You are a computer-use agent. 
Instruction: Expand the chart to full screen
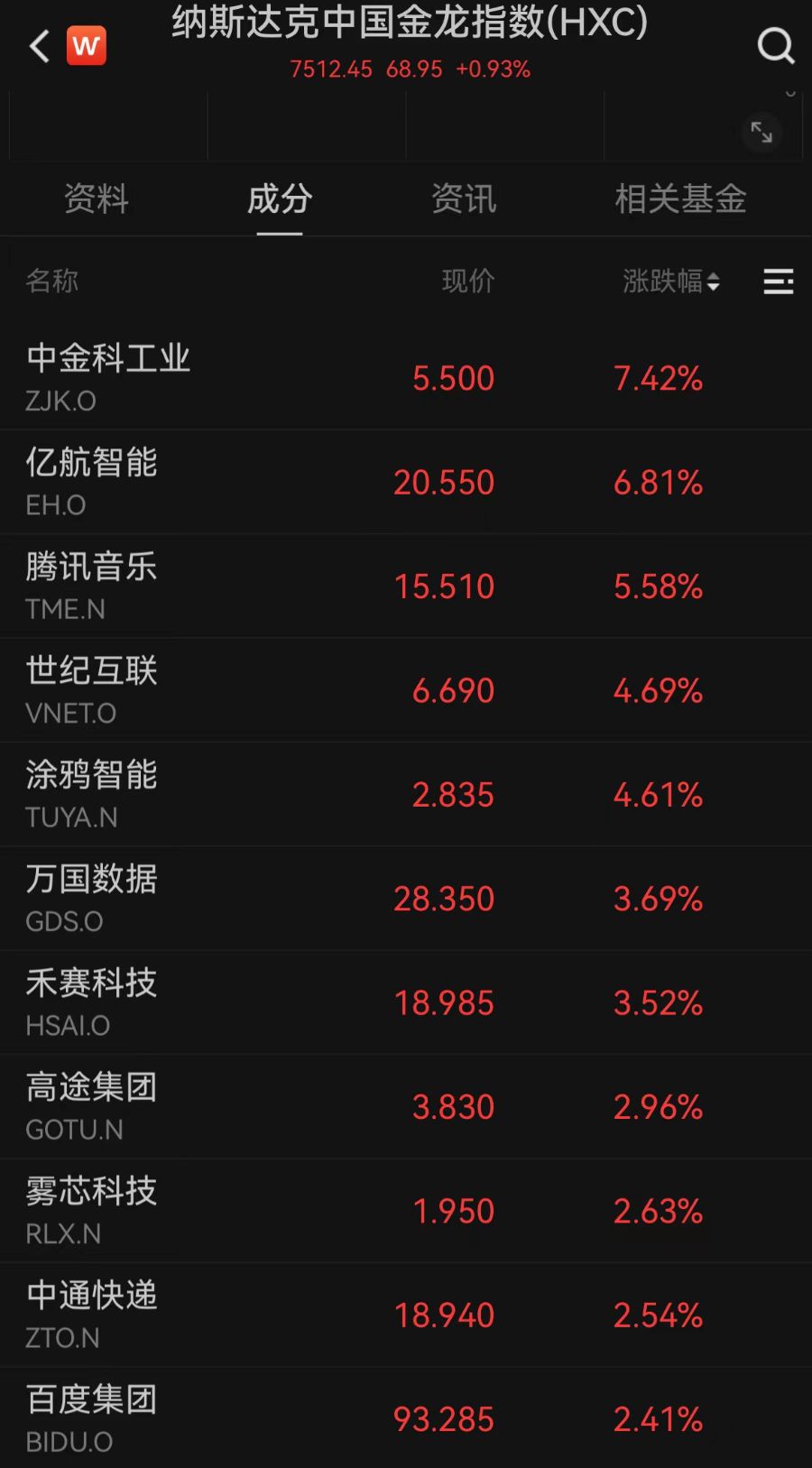[761, 133]
